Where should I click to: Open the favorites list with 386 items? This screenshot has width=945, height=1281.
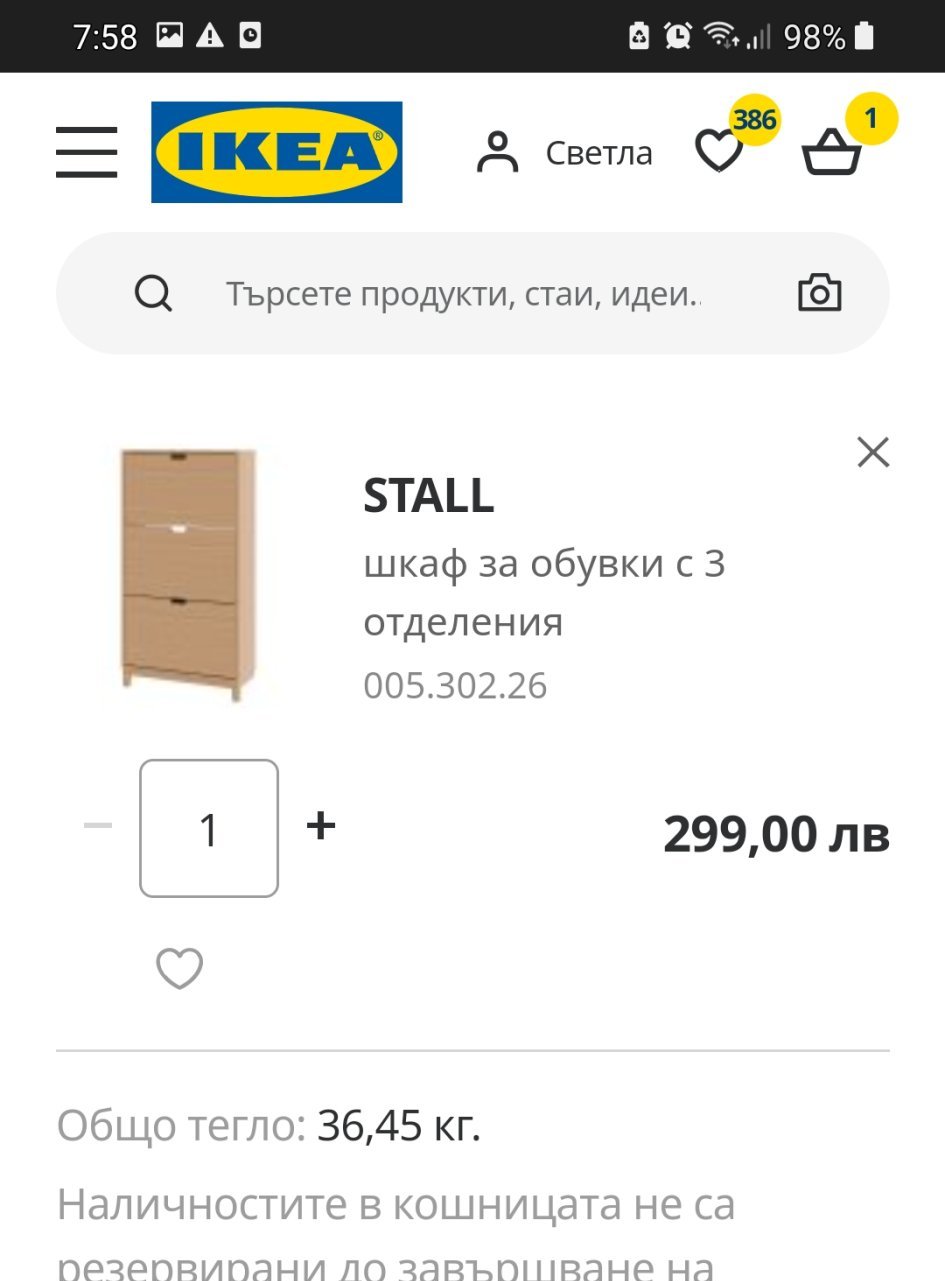point(720,152)
